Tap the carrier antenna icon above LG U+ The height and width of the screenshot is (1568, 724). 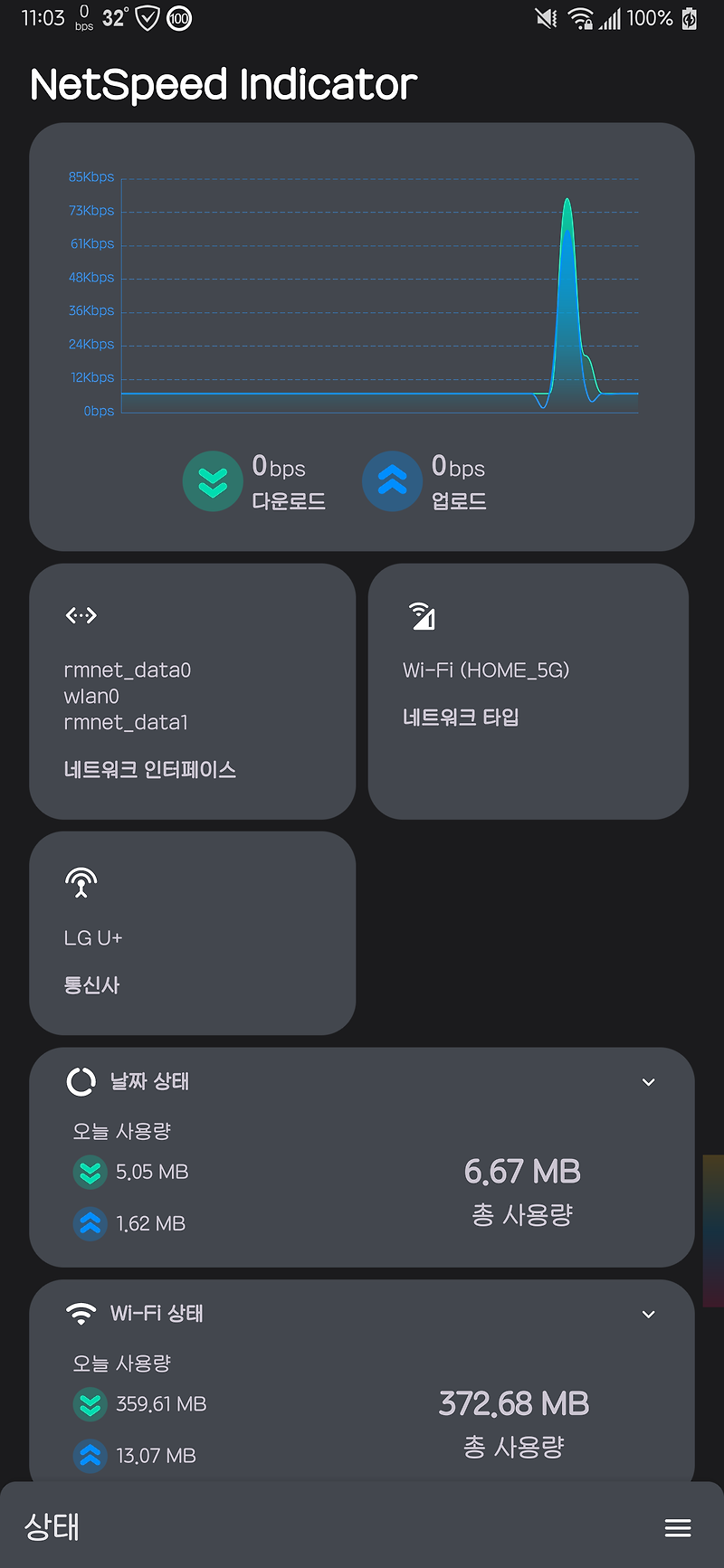[81, 880]
